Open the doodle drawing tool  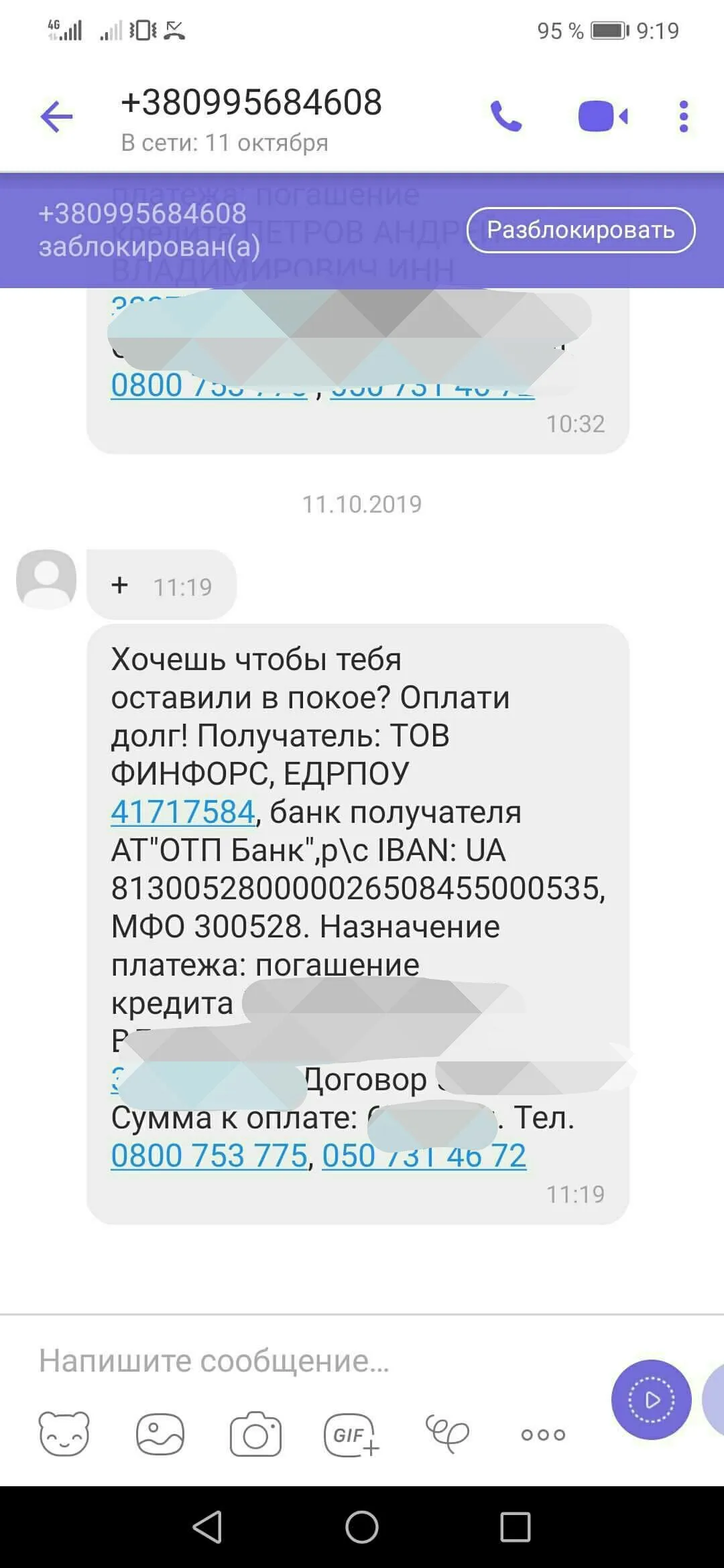pyautogui.click(x=447, y=1435)
